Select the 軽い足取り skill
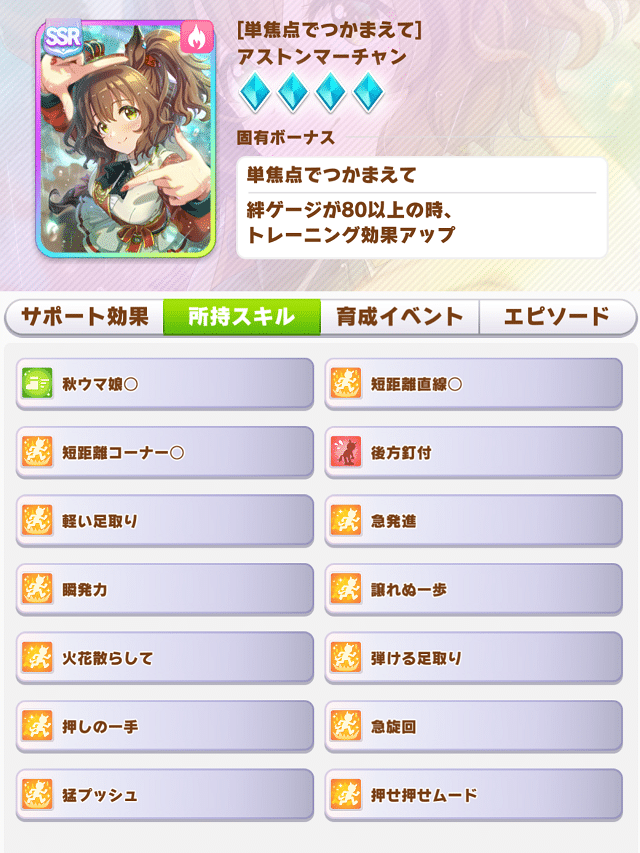The image size is (640, 853). point(165,521)
